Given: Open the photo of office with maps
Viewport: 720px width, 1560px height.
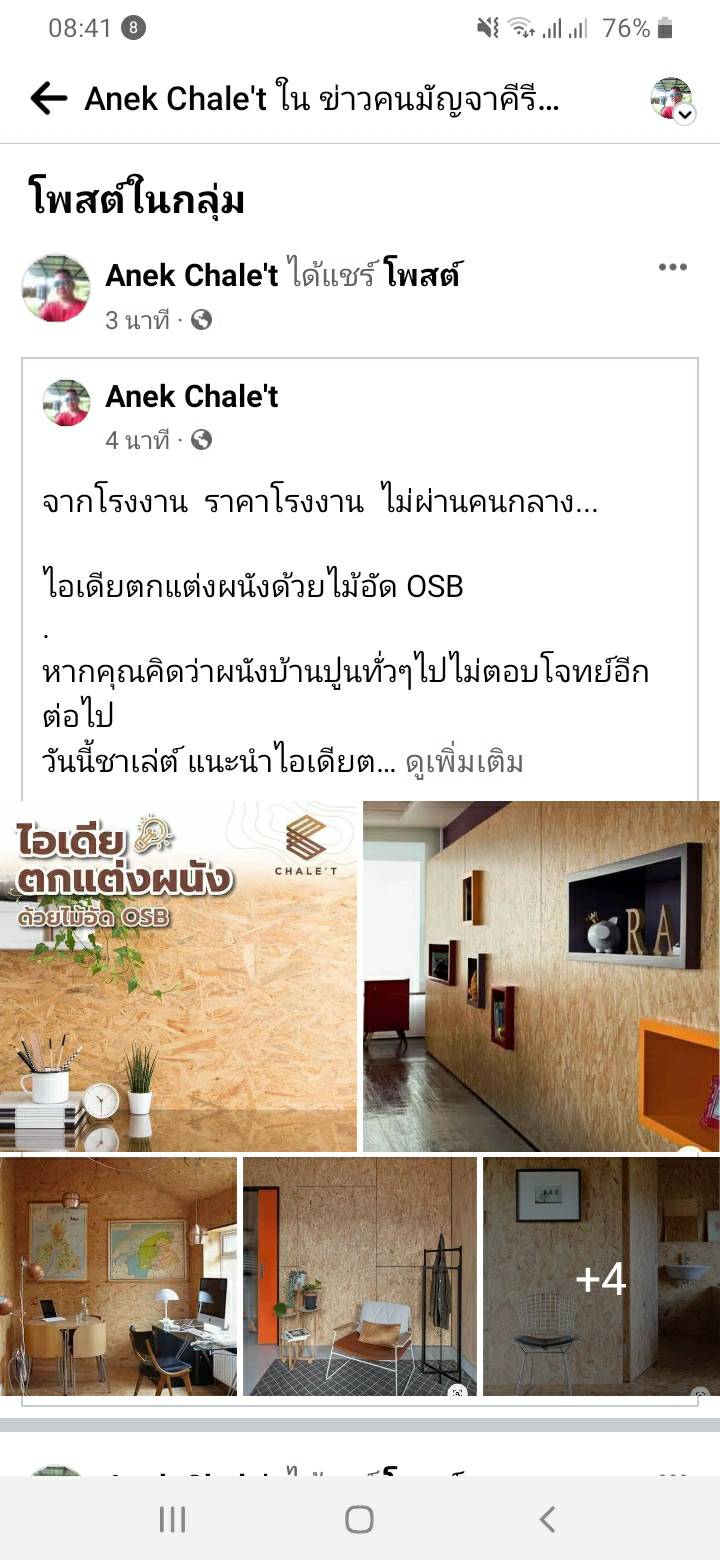Looking at the screenshot, I should pyautogui.click(x=119, y=1277).
